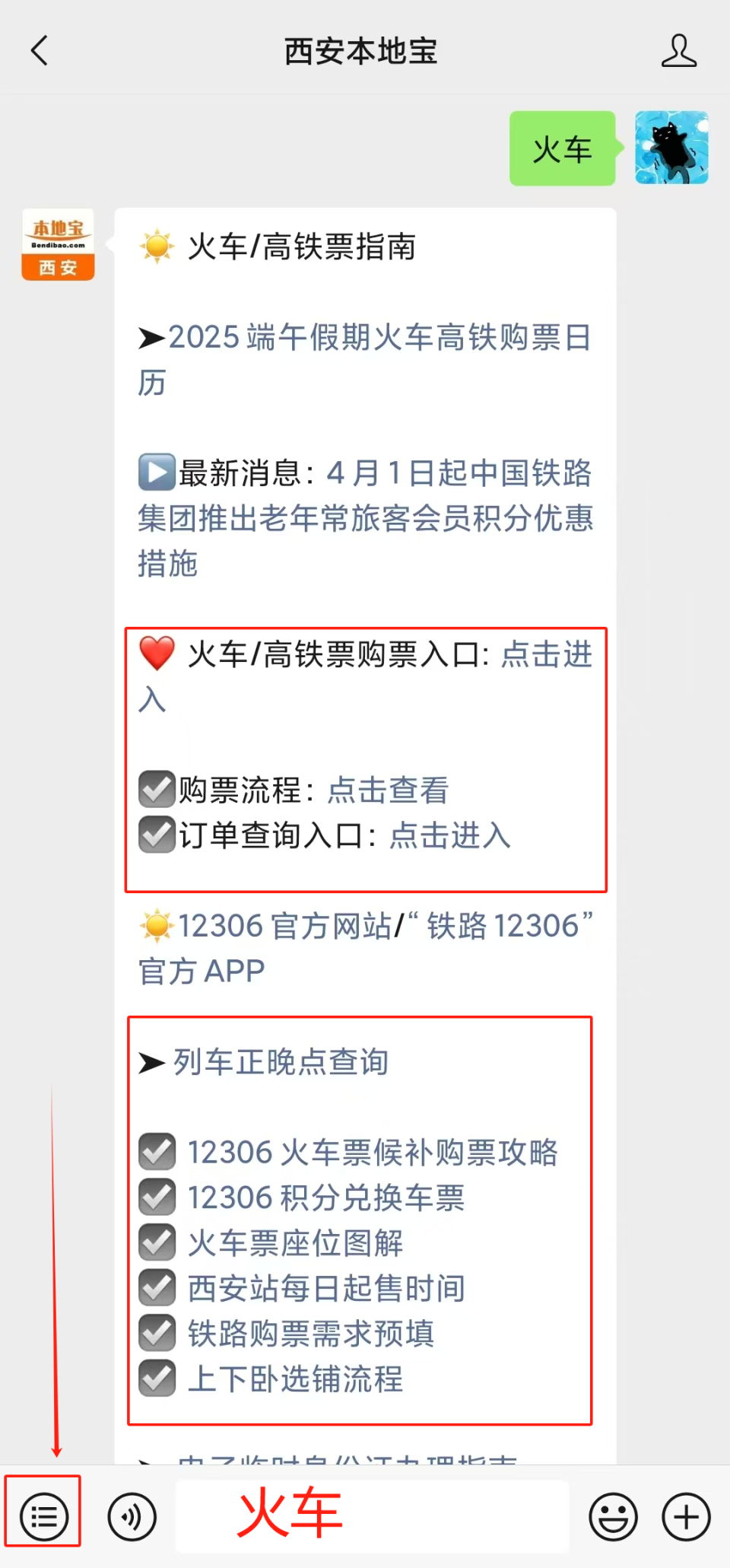This screenshot has width=730, height=1568.
Task: Tap the back arrow to leave chat
Action: pyautogui.click(x=40, y=49)
